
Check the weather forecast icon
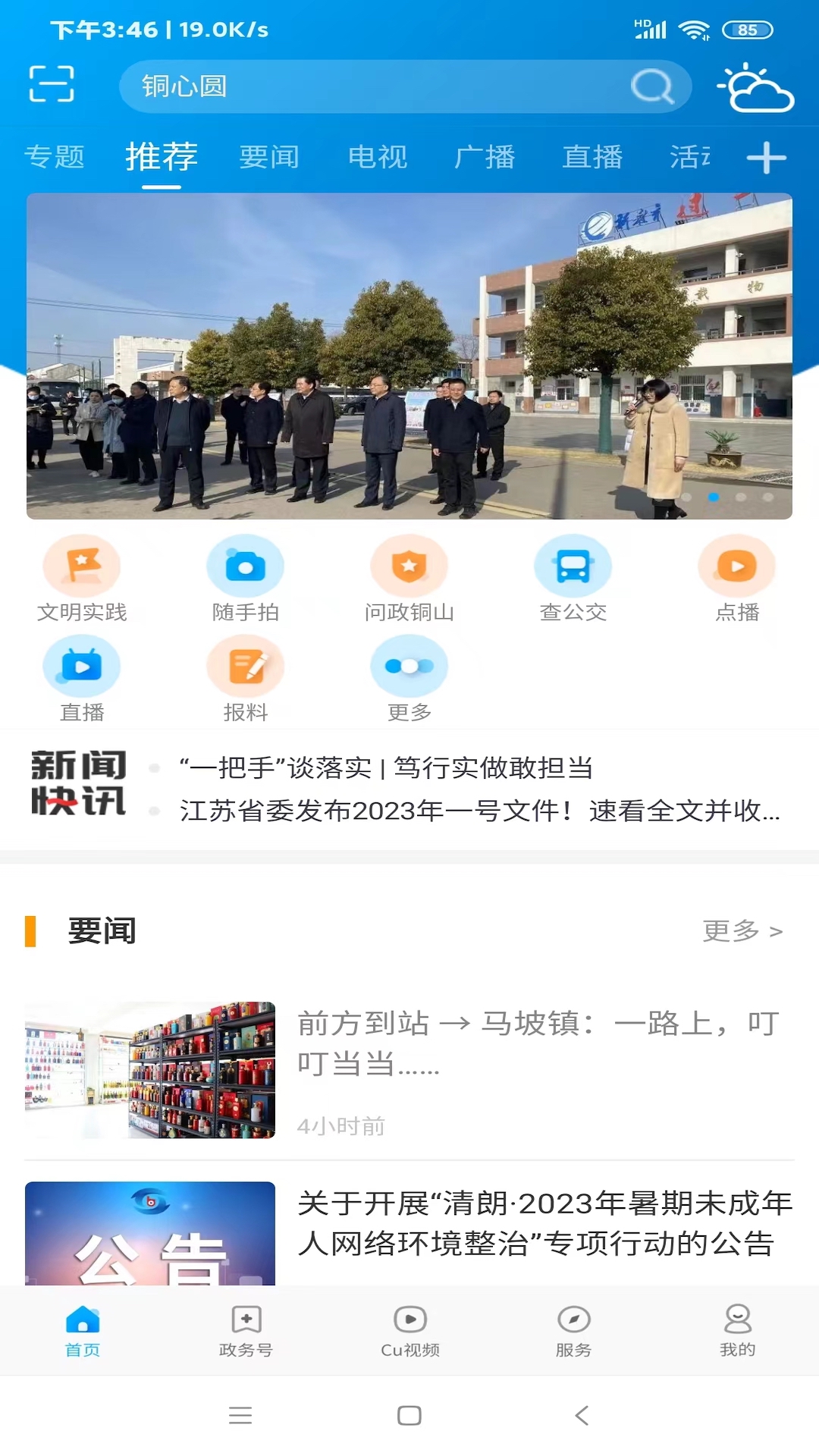(756, 86)
